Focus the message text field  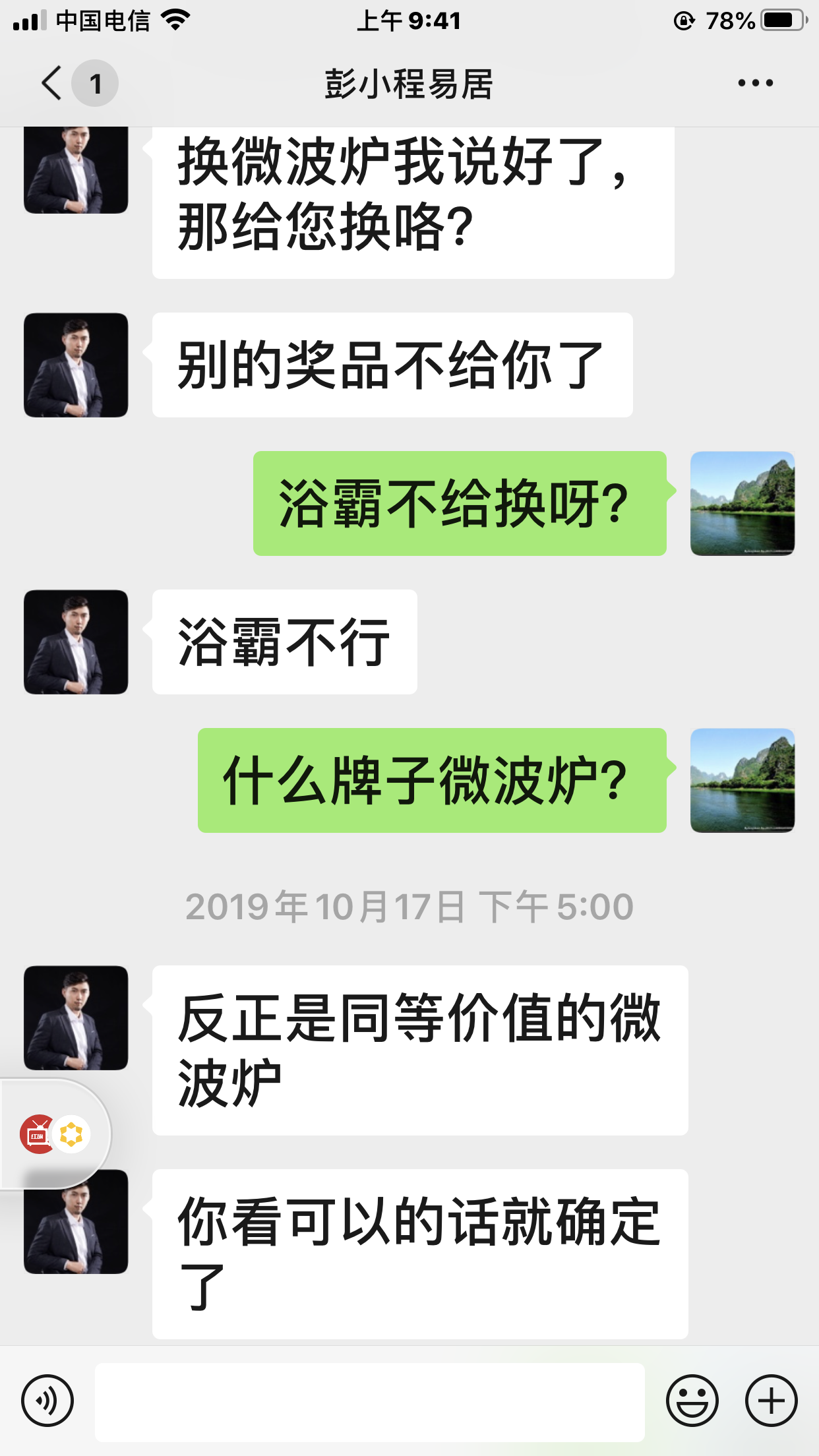pyautogui.click(x=369, y=1402)
